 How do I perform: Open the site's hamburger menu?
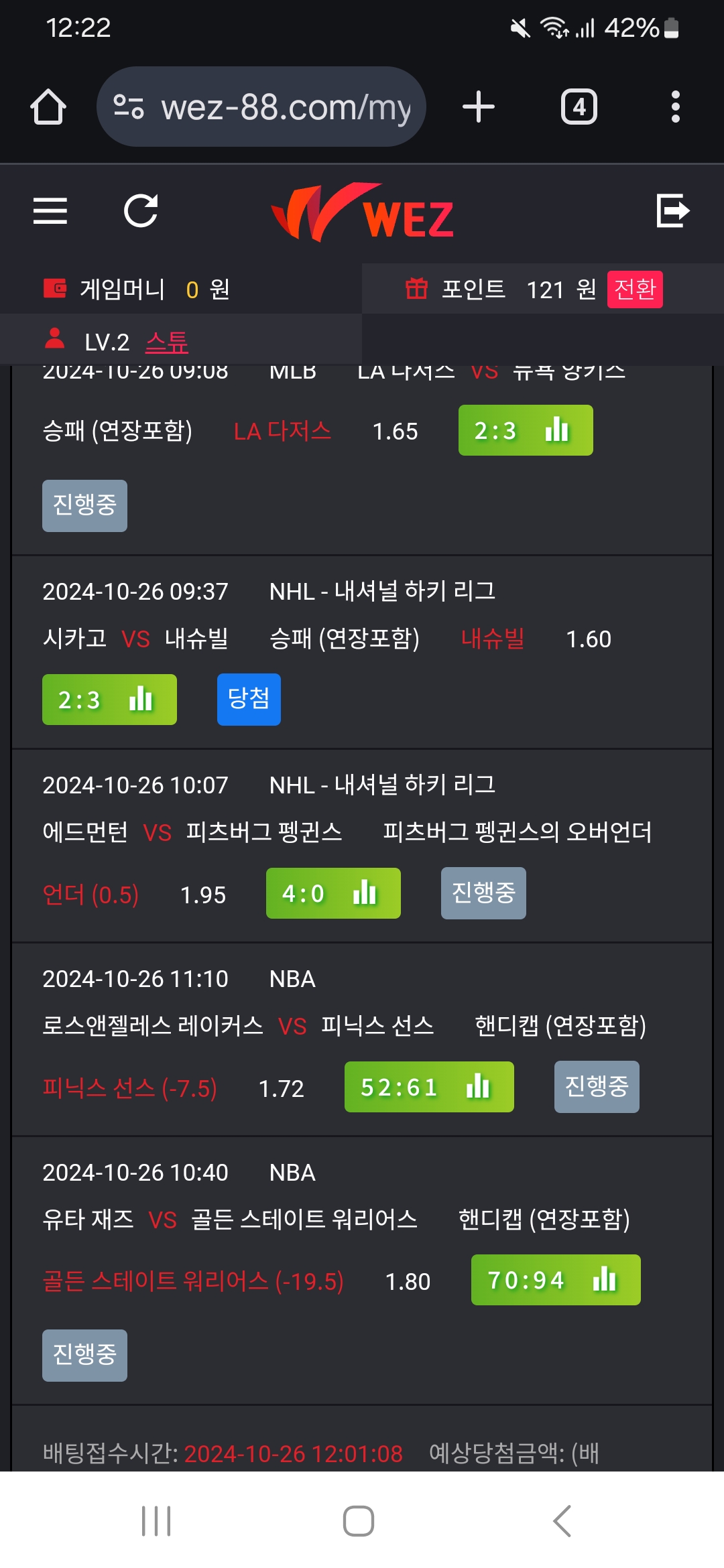[50, 211]
